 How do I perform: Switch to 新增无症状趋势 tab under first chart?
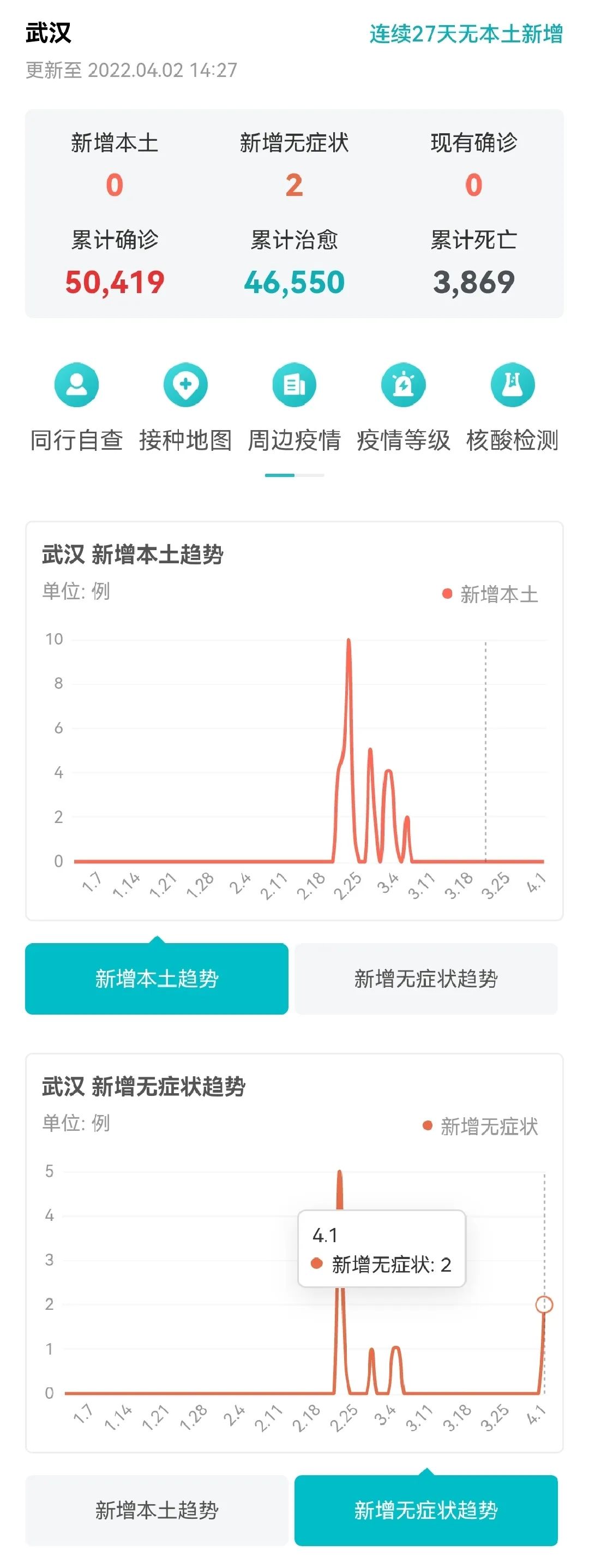(x=426, y=975)
